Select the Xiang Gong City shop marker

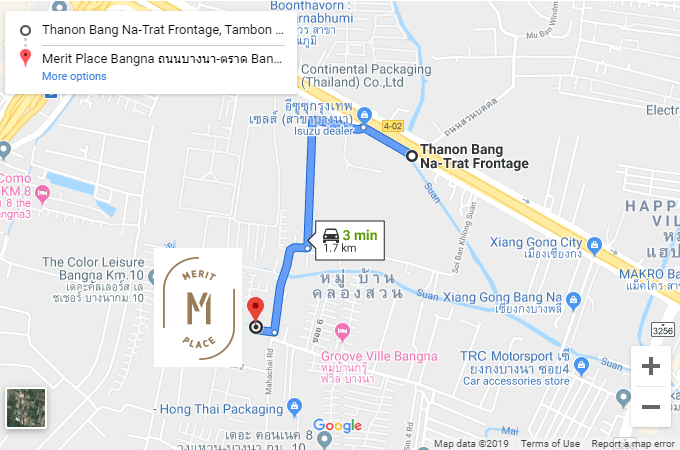tap(595, 243)
